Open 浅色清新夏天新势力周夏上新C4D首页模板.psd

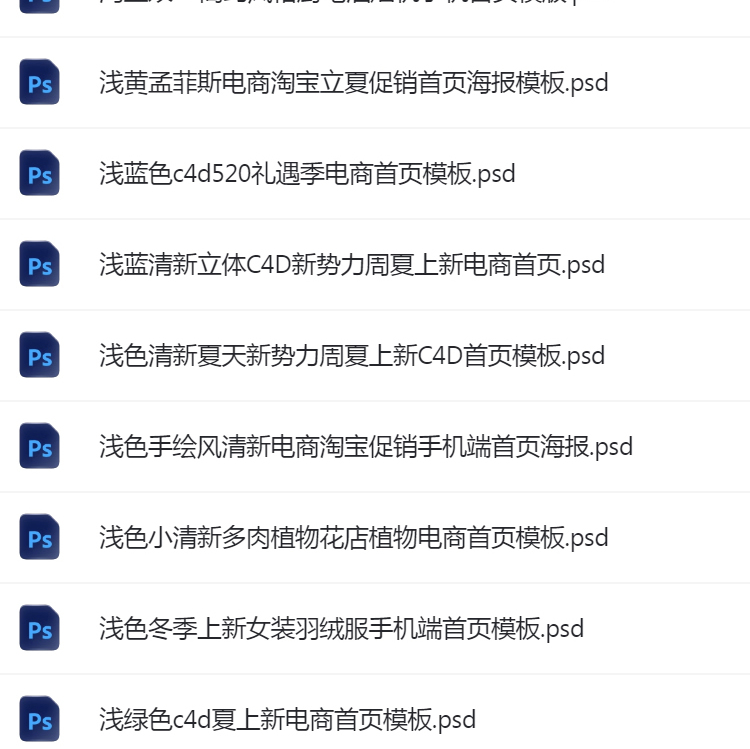(x=352, y=356)
